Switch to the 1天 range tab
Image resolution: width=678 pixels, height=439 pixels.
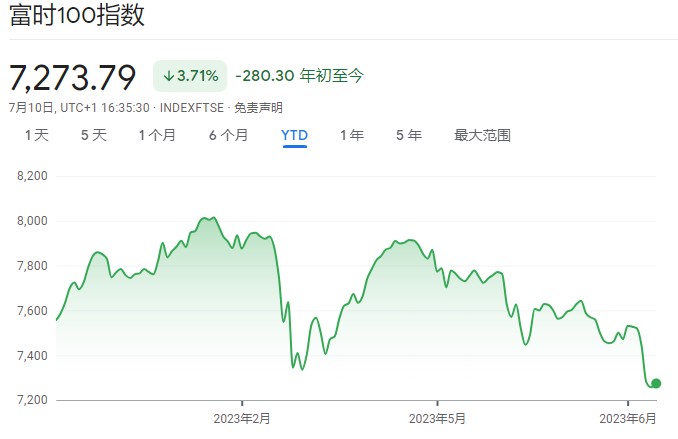click(36, 135)
